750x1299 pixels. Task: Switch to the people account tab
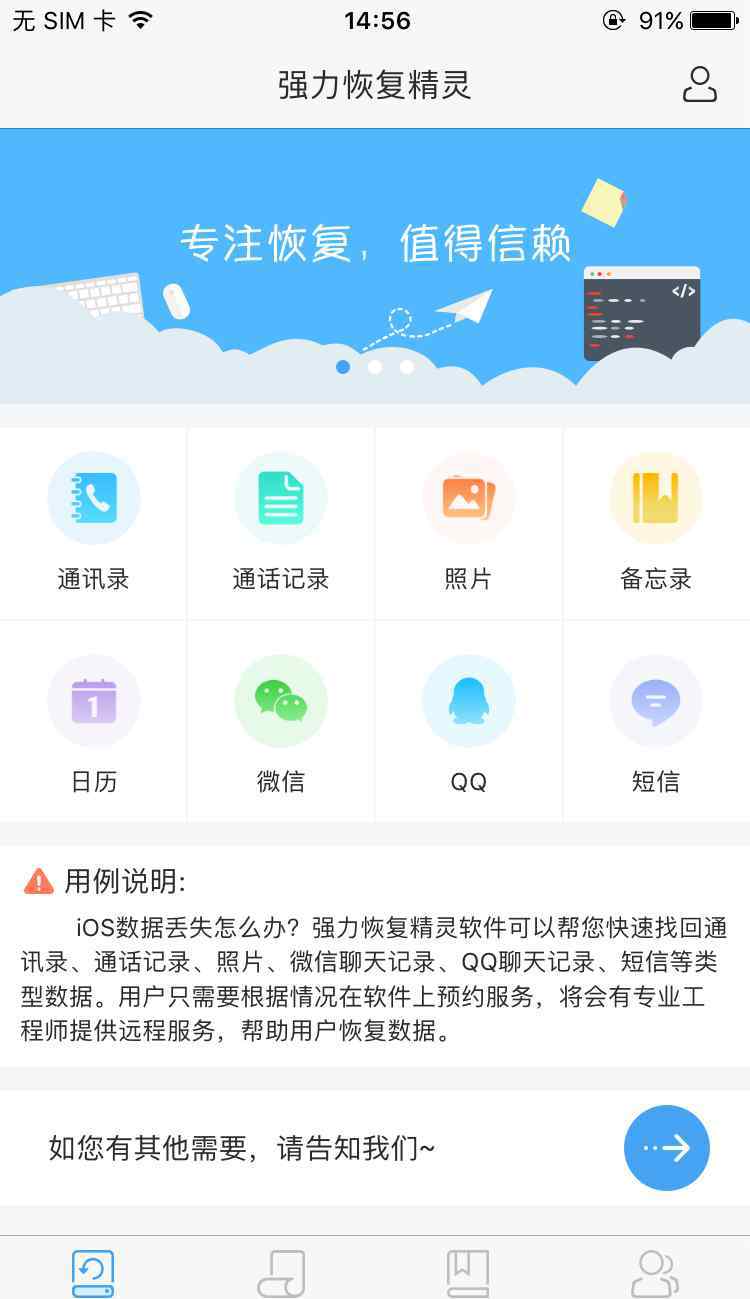click(x=655, y=1273)
